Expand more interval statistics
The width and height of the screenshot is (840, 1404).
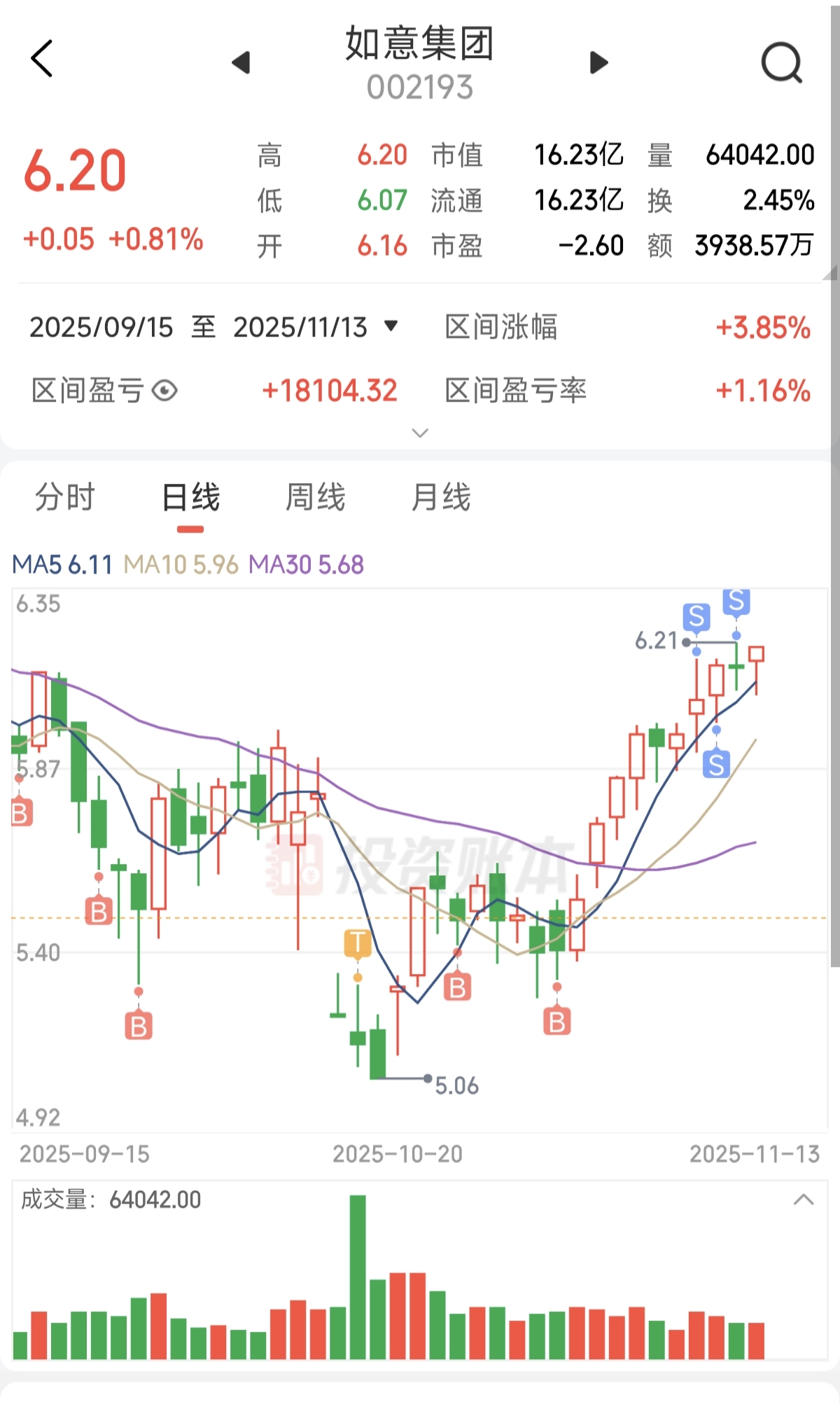pyautogui.click(x=420, y=433)
